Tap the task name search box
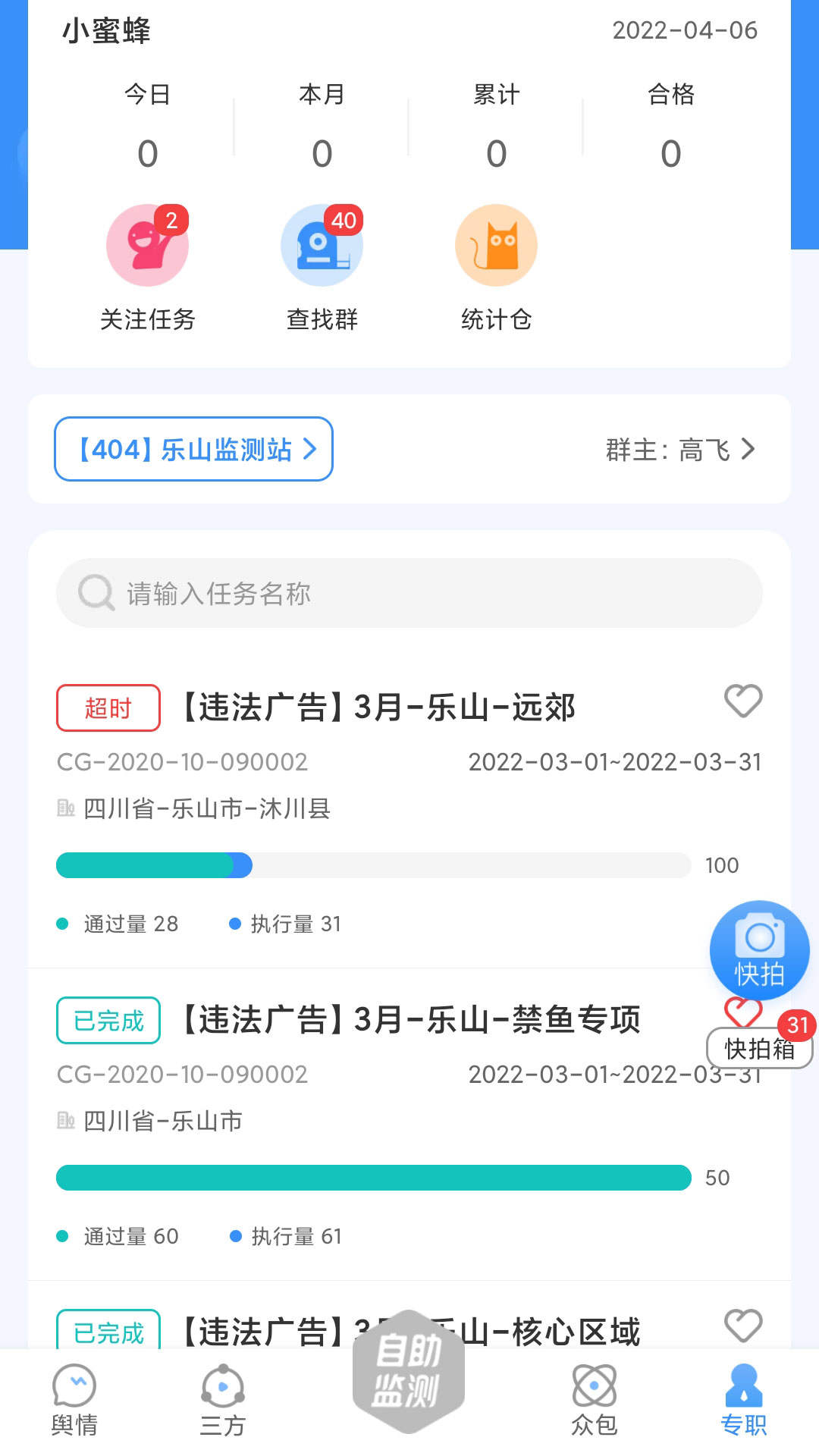The image size is (819, 1456). [409, 593]
